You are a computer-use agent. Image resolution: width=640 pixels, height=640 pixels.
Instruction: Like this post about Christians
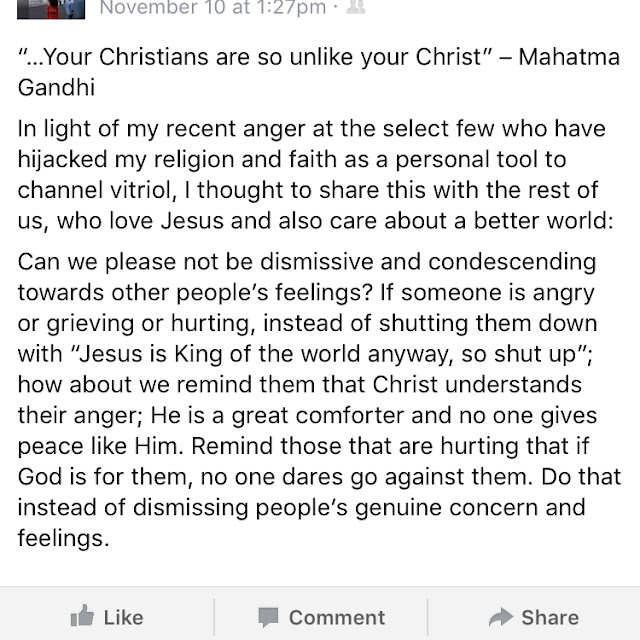click(107, 617)
